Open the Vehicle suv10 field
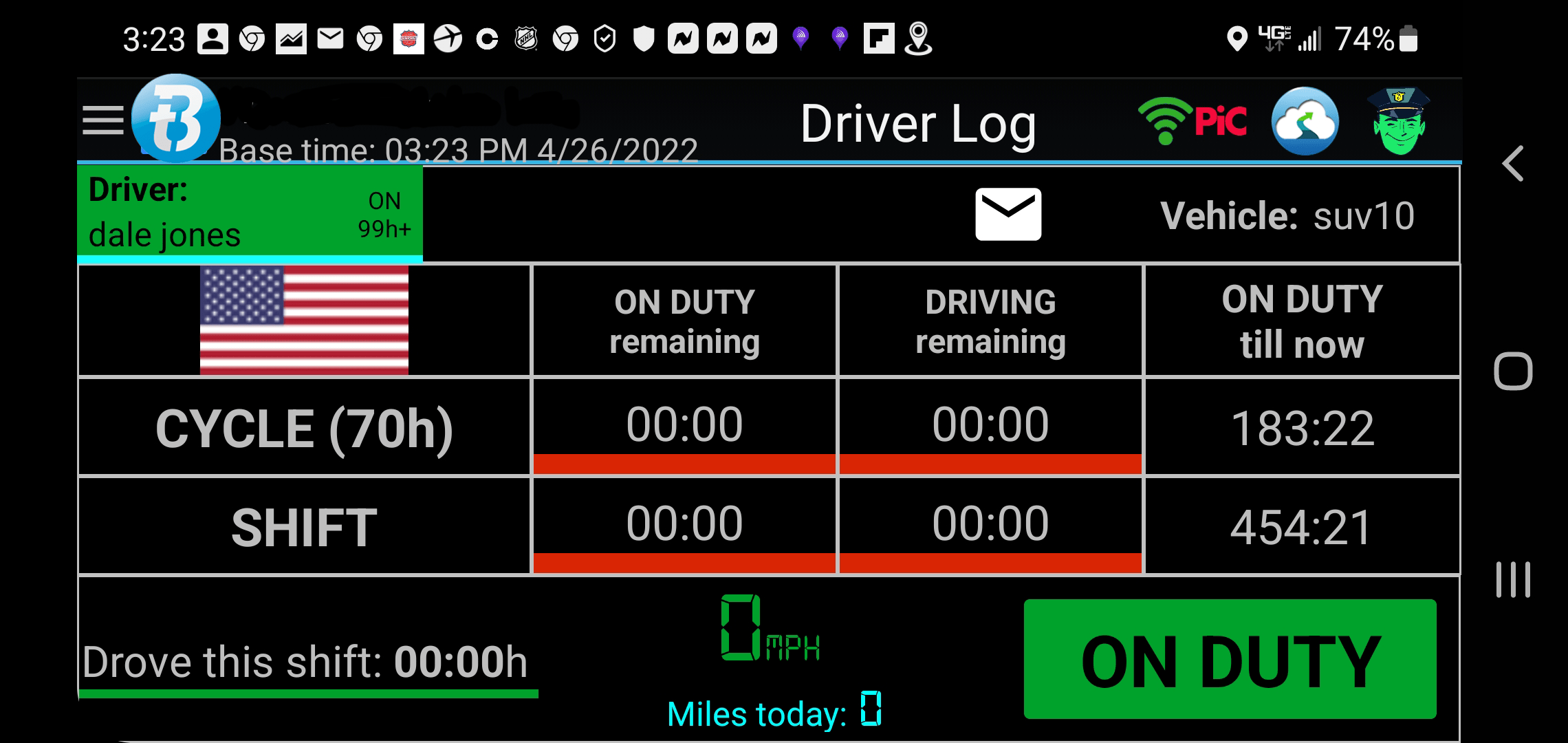This screenshot has height=743, width=1568. (x=1287, y=216)
